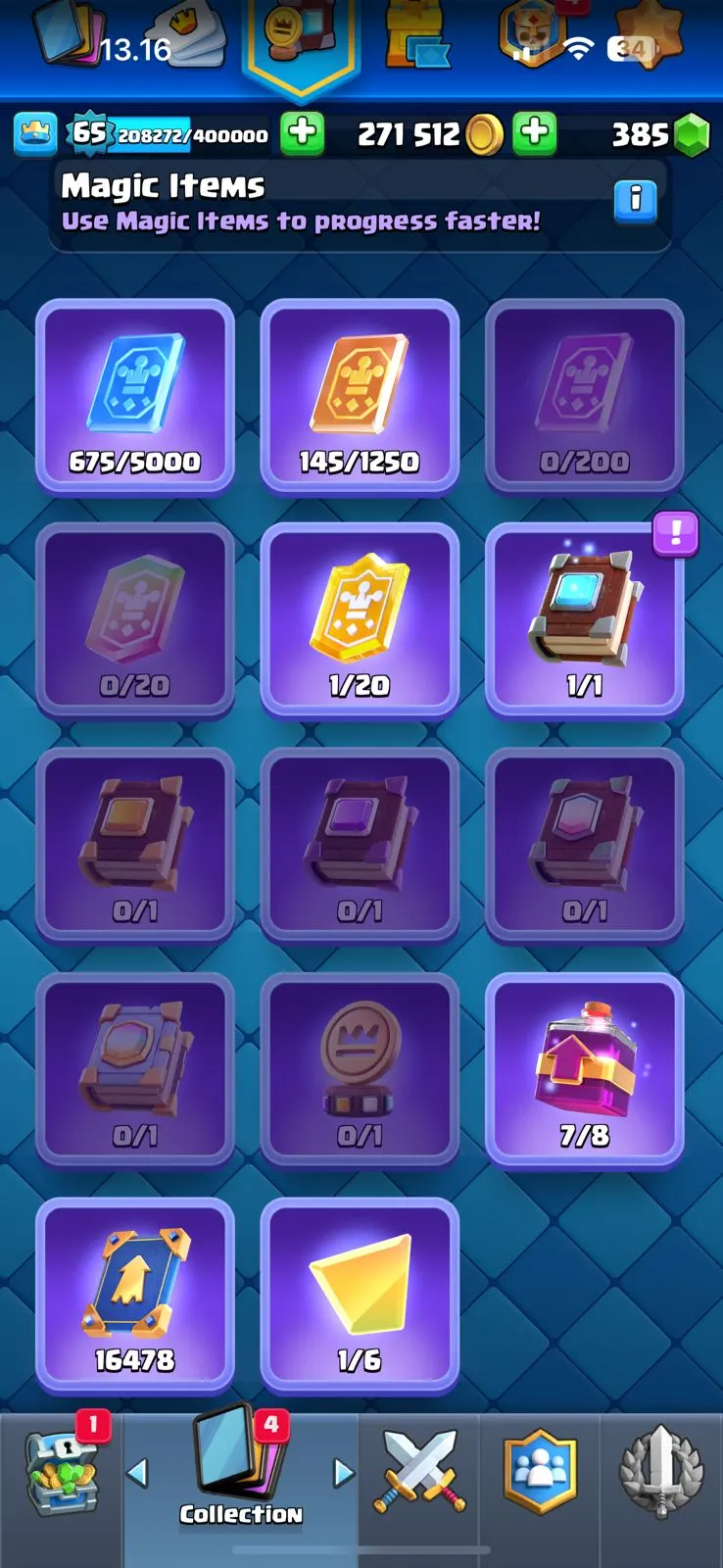
Task: Open the book item showing 1/1
Action: pos(584,619)
